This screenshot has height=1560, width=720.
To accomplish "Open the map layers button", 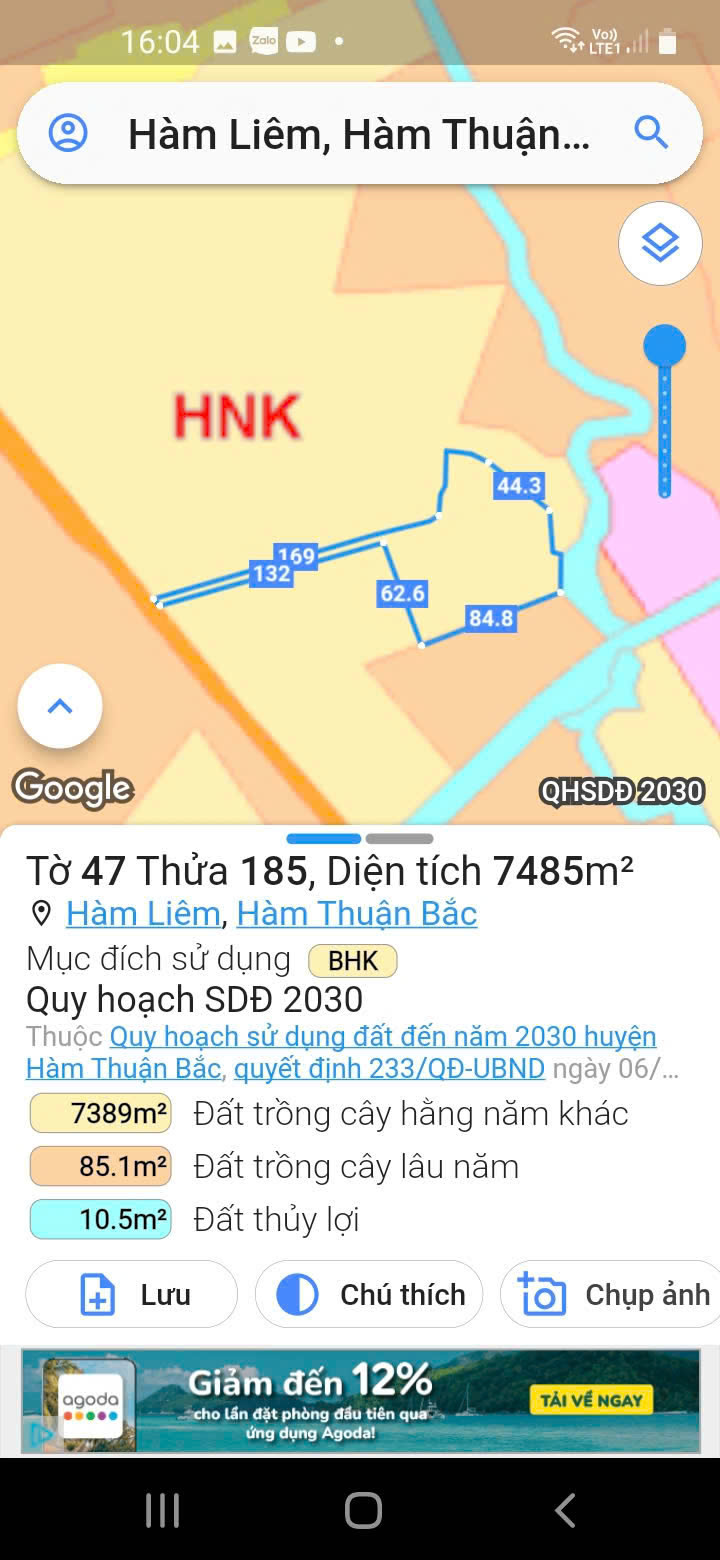I will [660, 243].
